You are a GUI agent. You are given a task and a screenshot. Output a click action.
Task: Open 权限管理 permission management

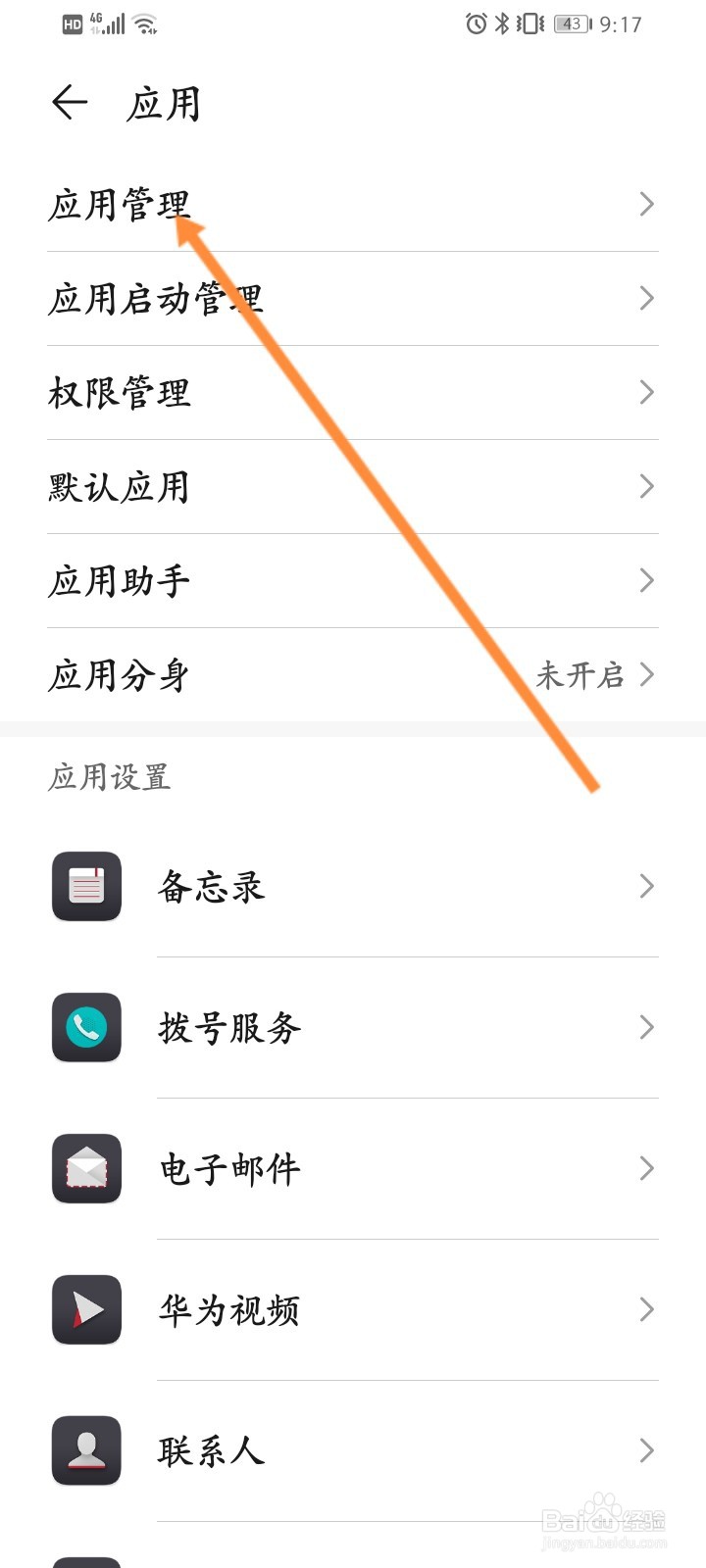pyautogui.click(x=120, y=392)
